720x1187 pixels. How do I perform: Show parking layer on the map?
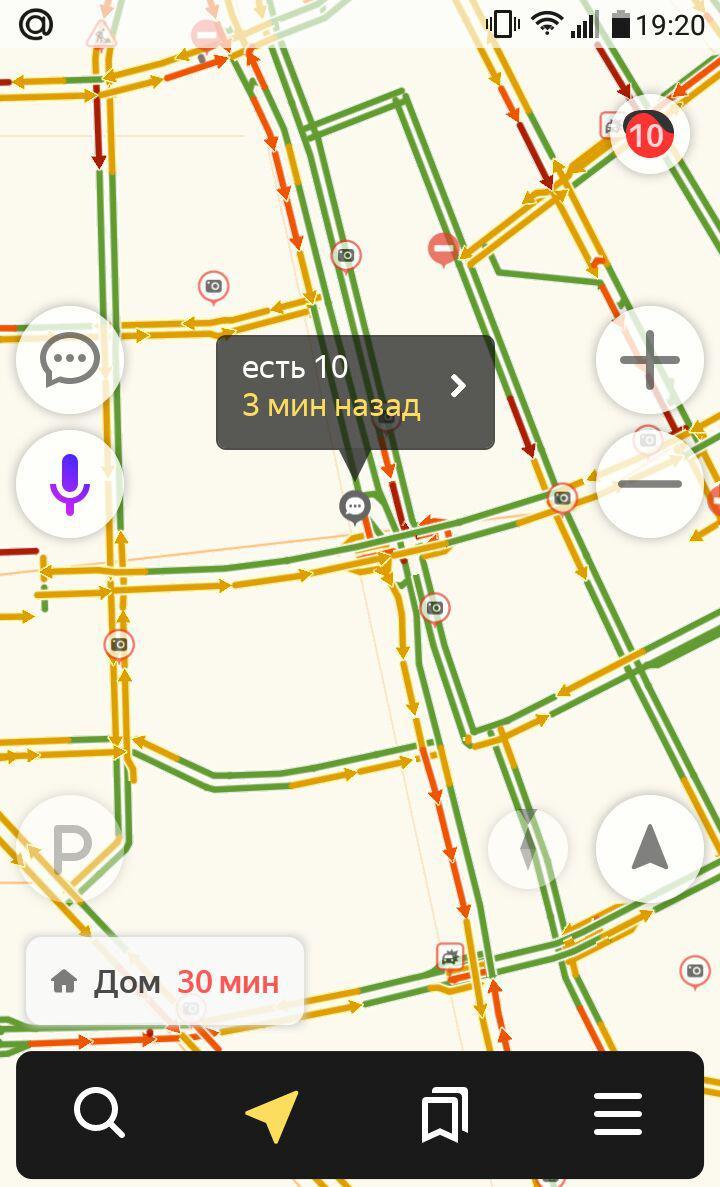pyautogui.click(x=70, y=849)
